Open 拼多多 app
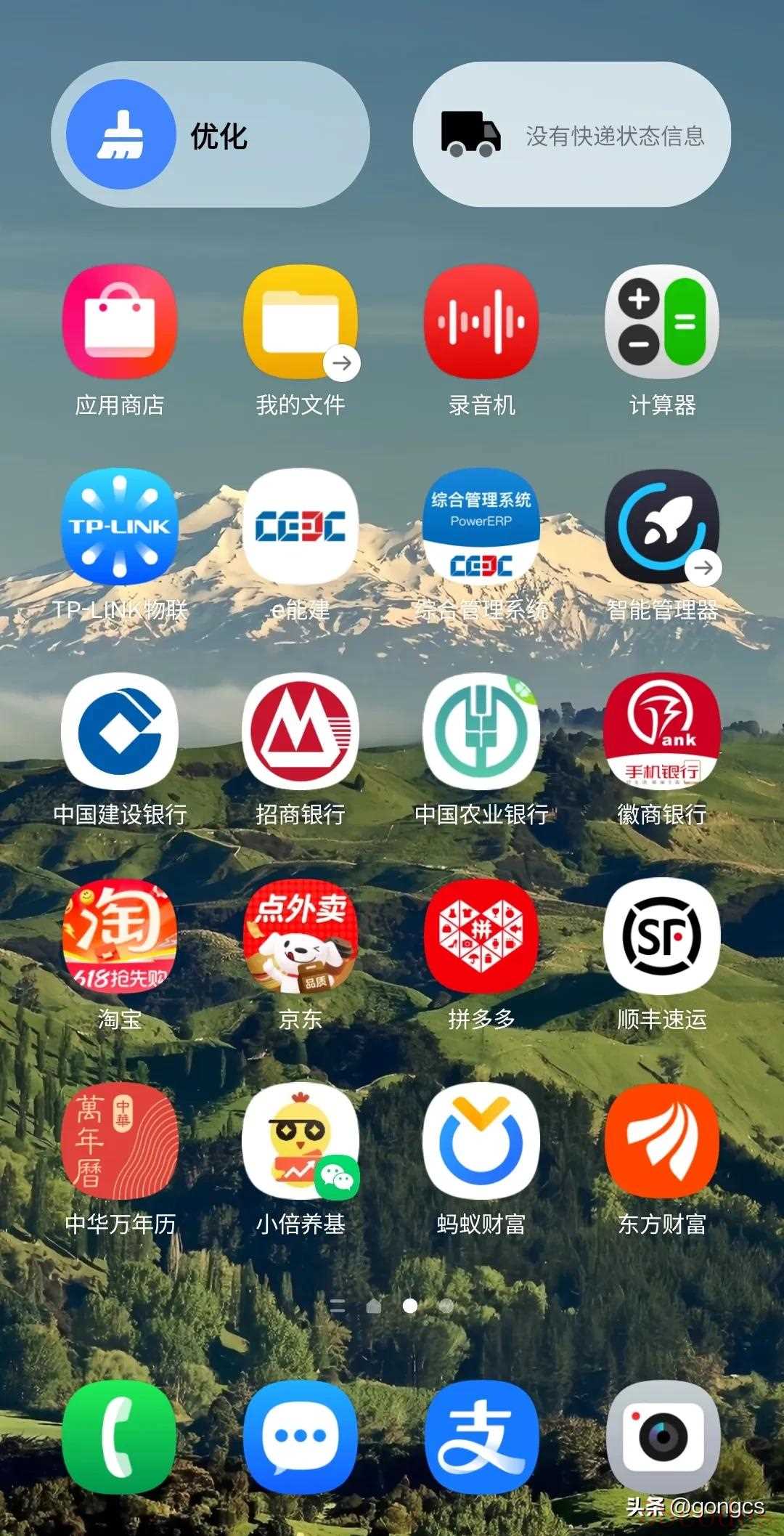 point(481,936)
